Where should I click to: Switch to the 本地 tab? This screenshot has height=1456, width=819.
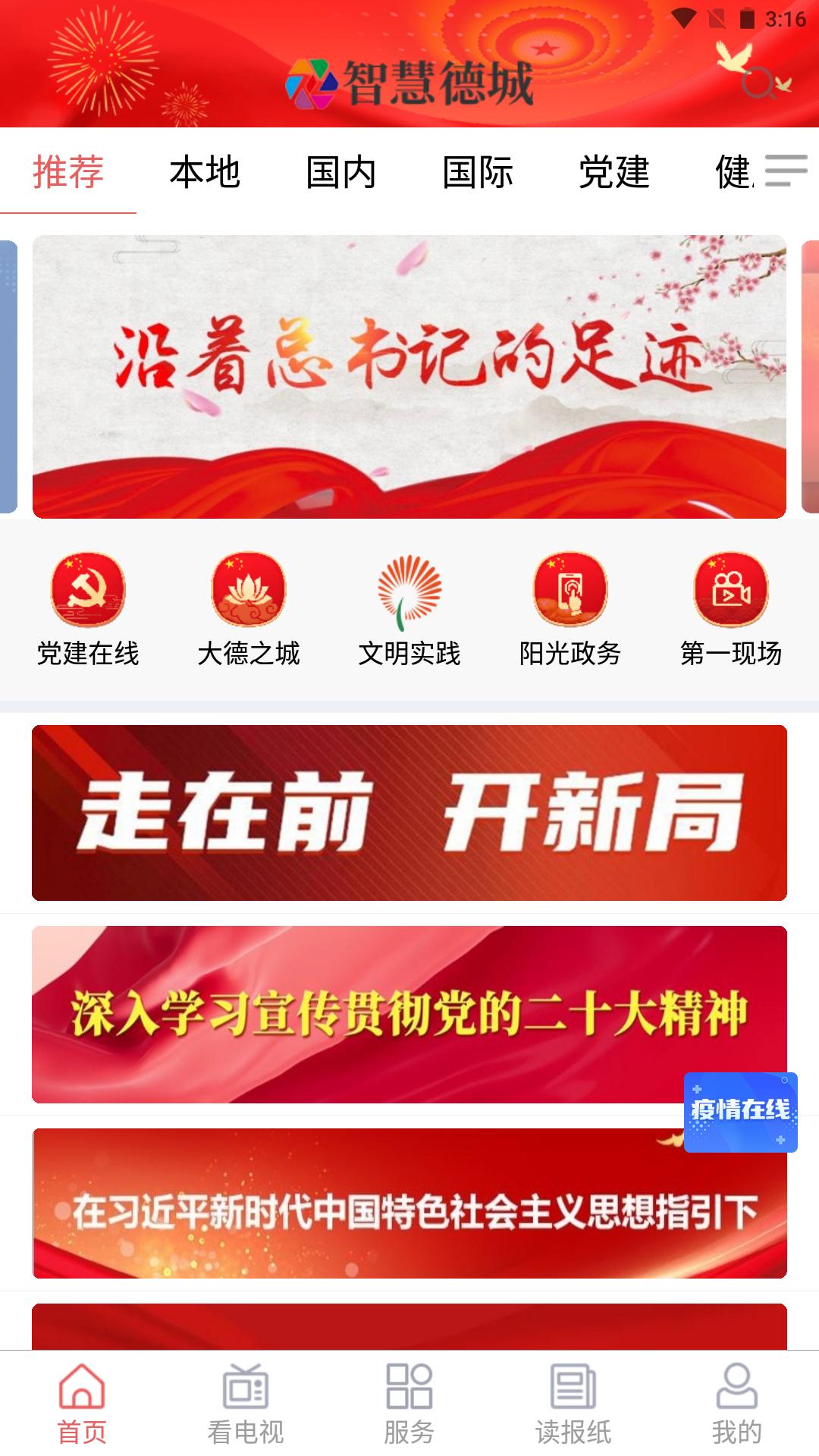(x=205, y=173)
